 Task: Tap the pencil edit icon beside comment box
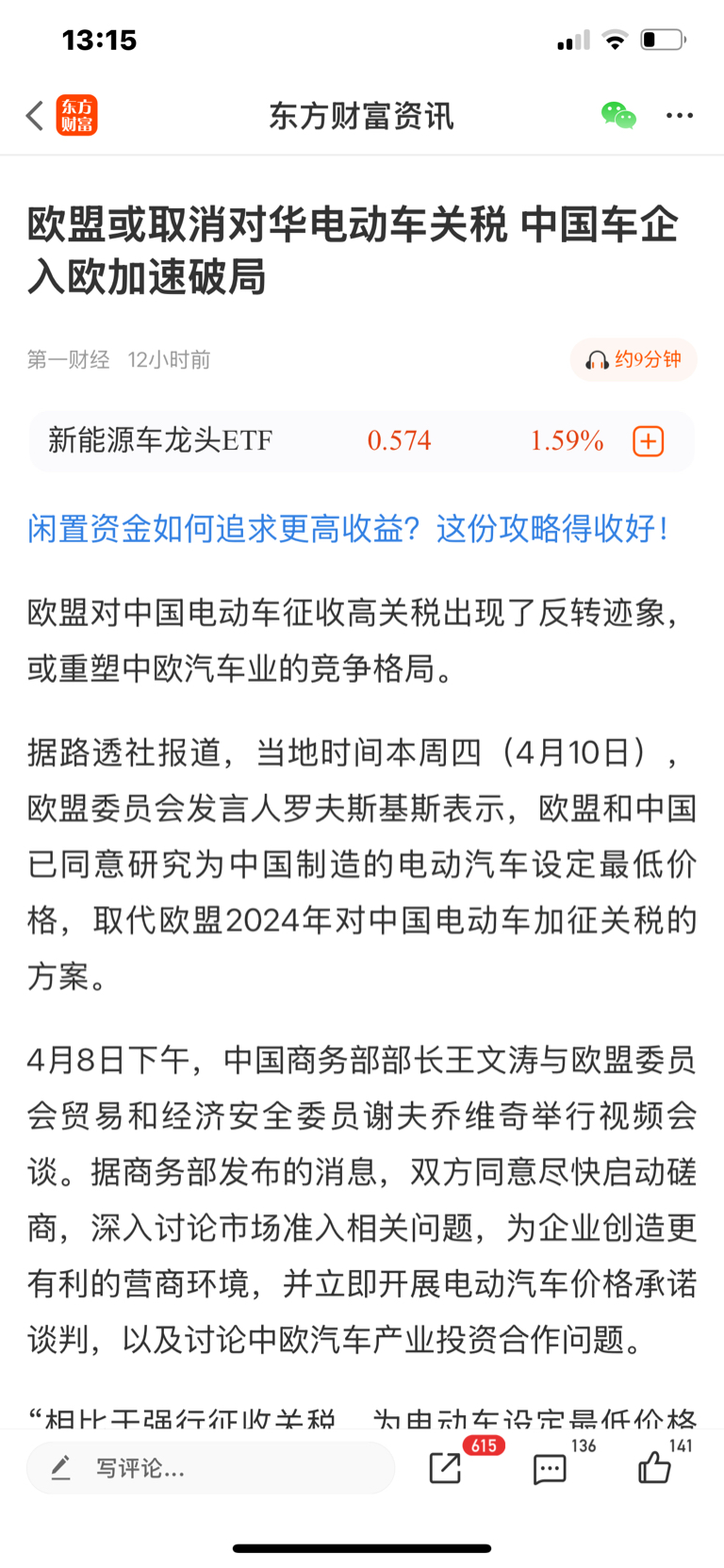pos(59,1467)
